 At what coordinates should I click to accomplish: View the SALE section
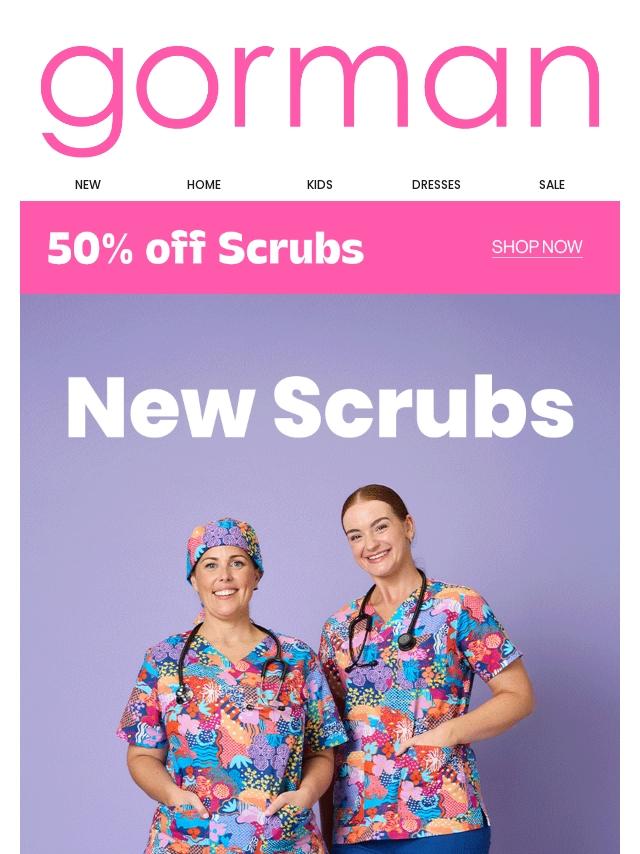(x=552, y=185)
